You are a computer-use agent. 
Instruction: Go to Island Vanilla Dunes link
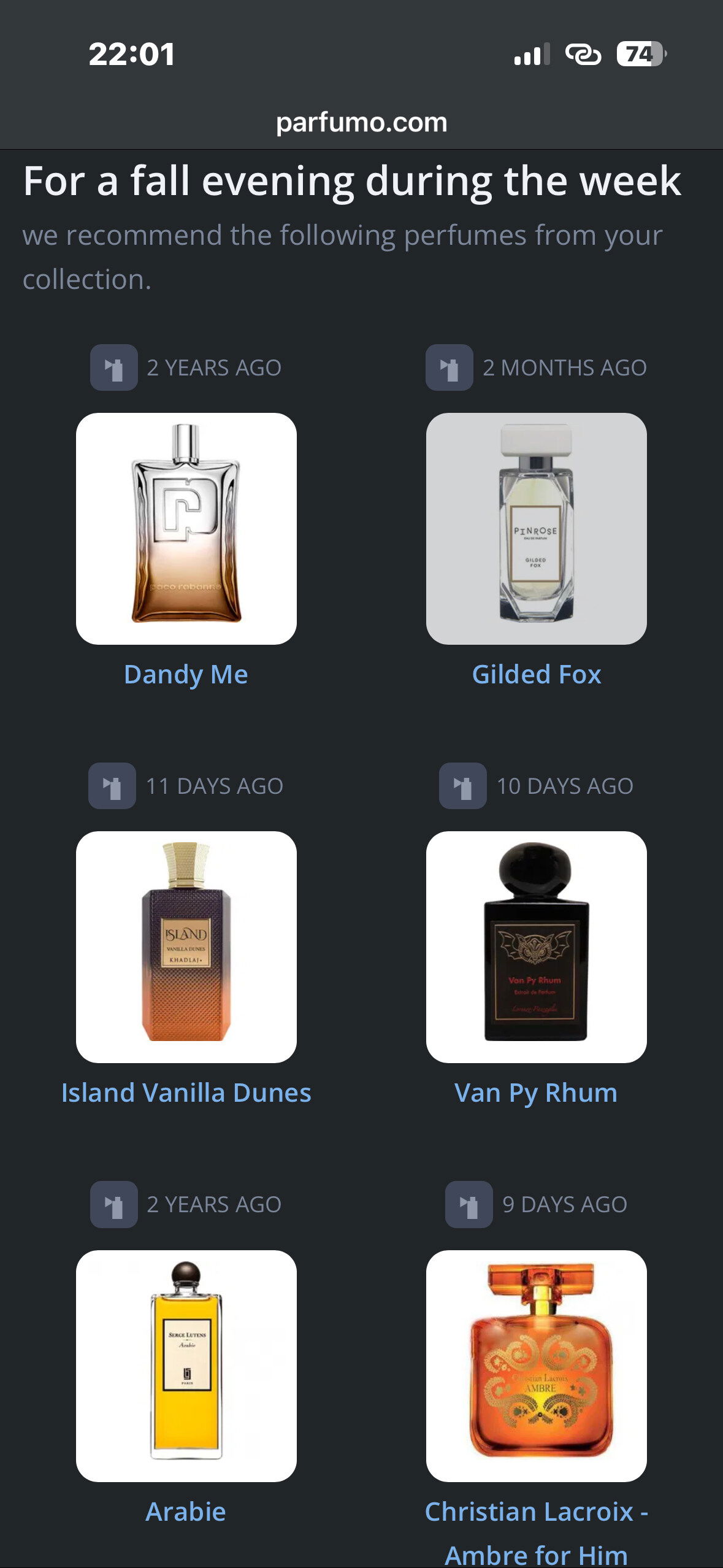click(186, 1093)
